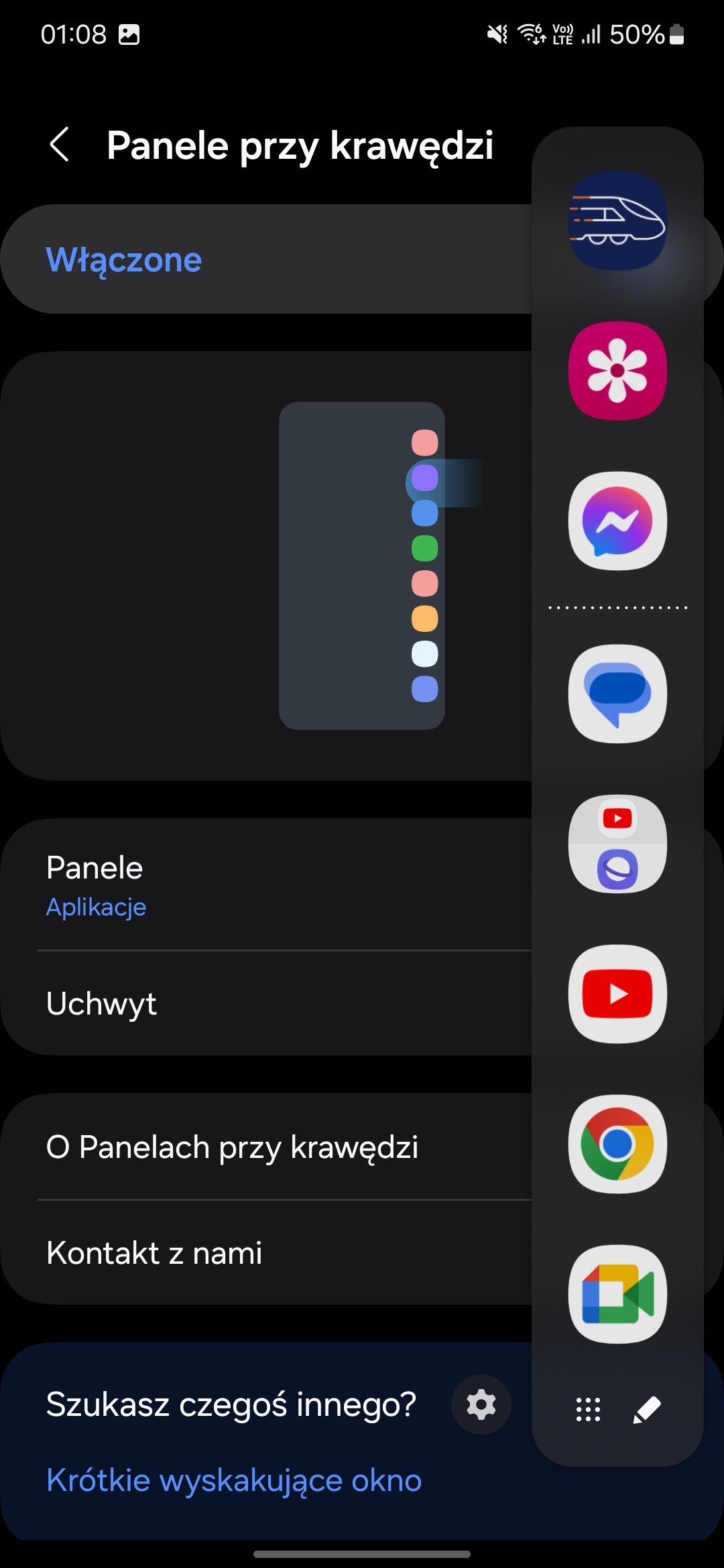The height and width of the screenshot is (1568, 724).
Task: Open the Uchwyt handle settings
Action: (268, 1003)
